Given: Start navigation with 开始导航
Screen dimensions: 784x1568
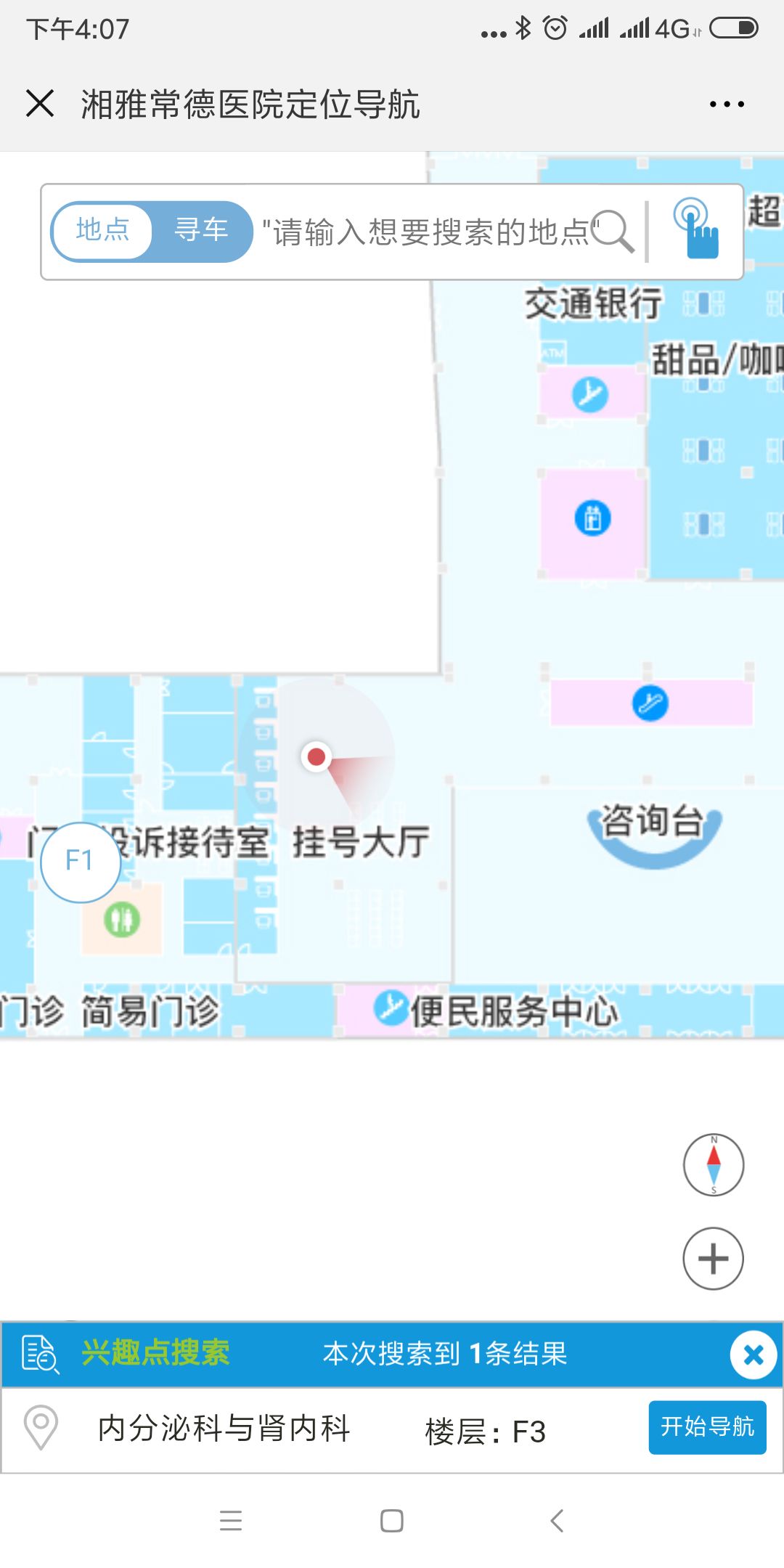Looking at the screenshot, I should click(x=707, y=1427).
